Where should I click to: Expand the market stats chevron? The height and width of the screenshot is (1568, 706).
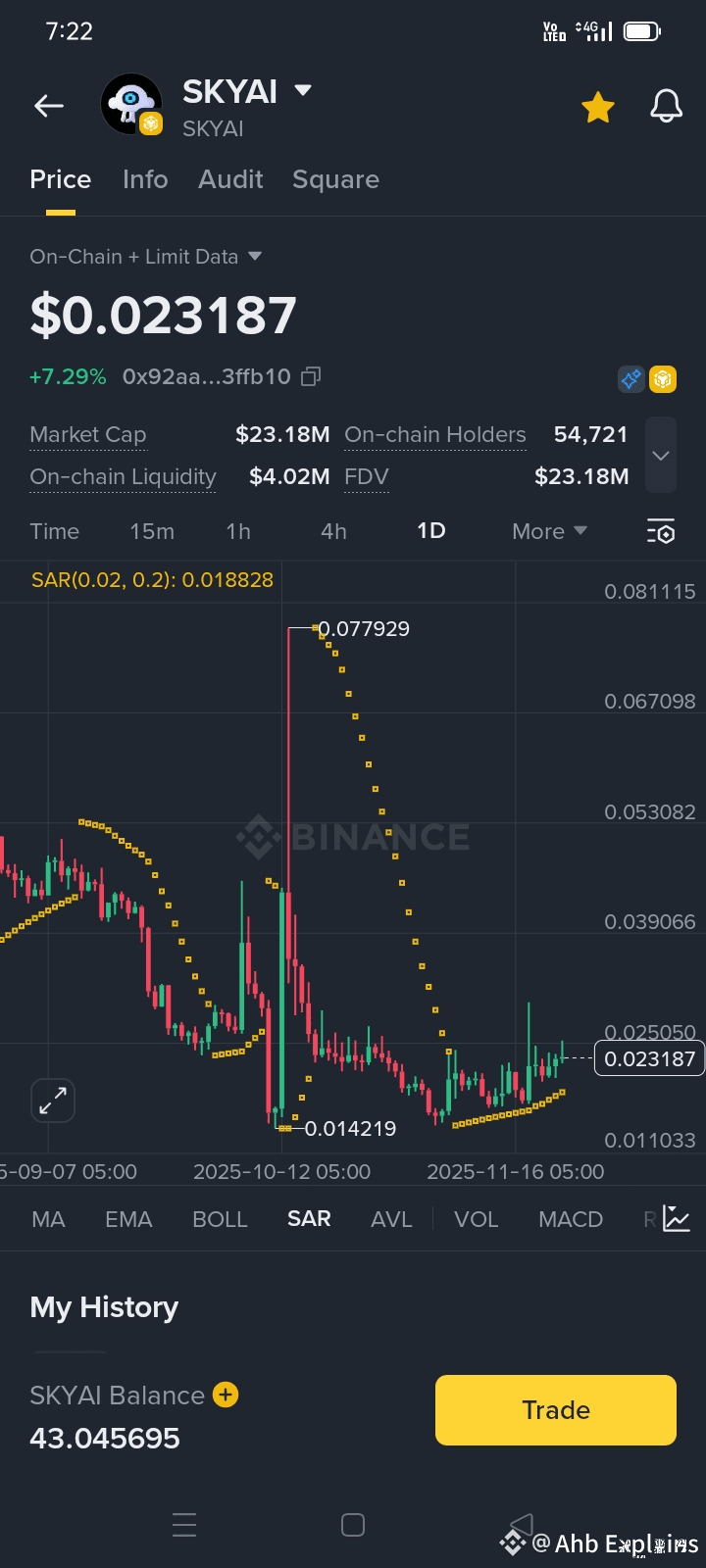661,455
